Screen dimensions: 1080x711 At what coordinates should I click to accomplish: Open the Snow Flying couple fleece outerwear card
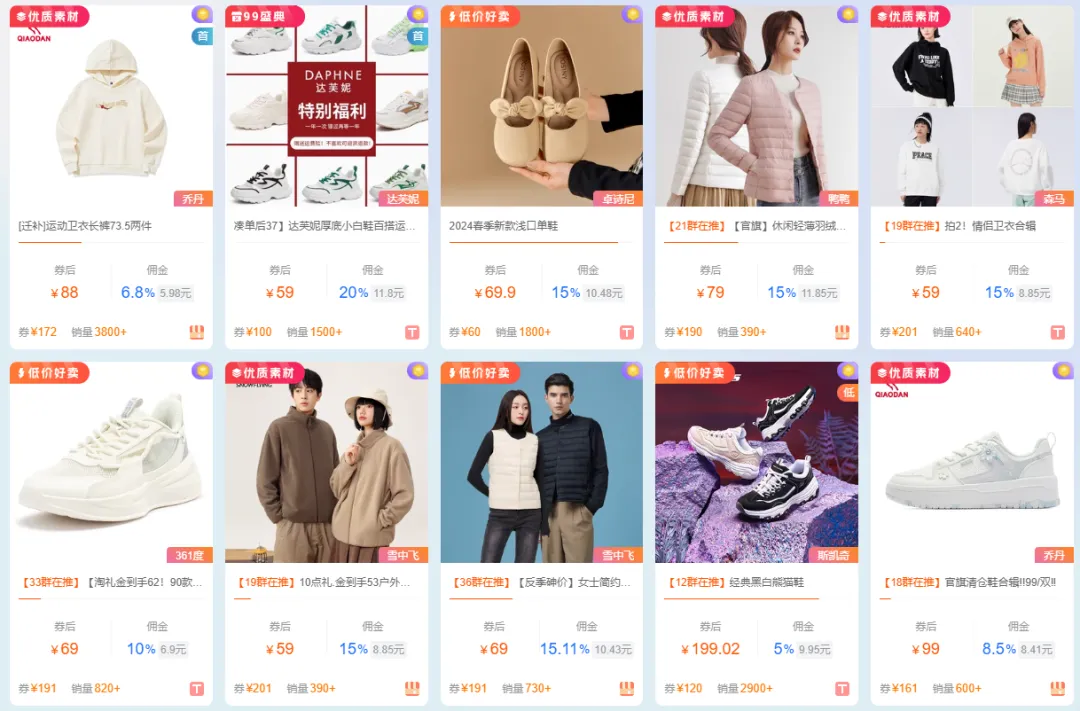326,465
